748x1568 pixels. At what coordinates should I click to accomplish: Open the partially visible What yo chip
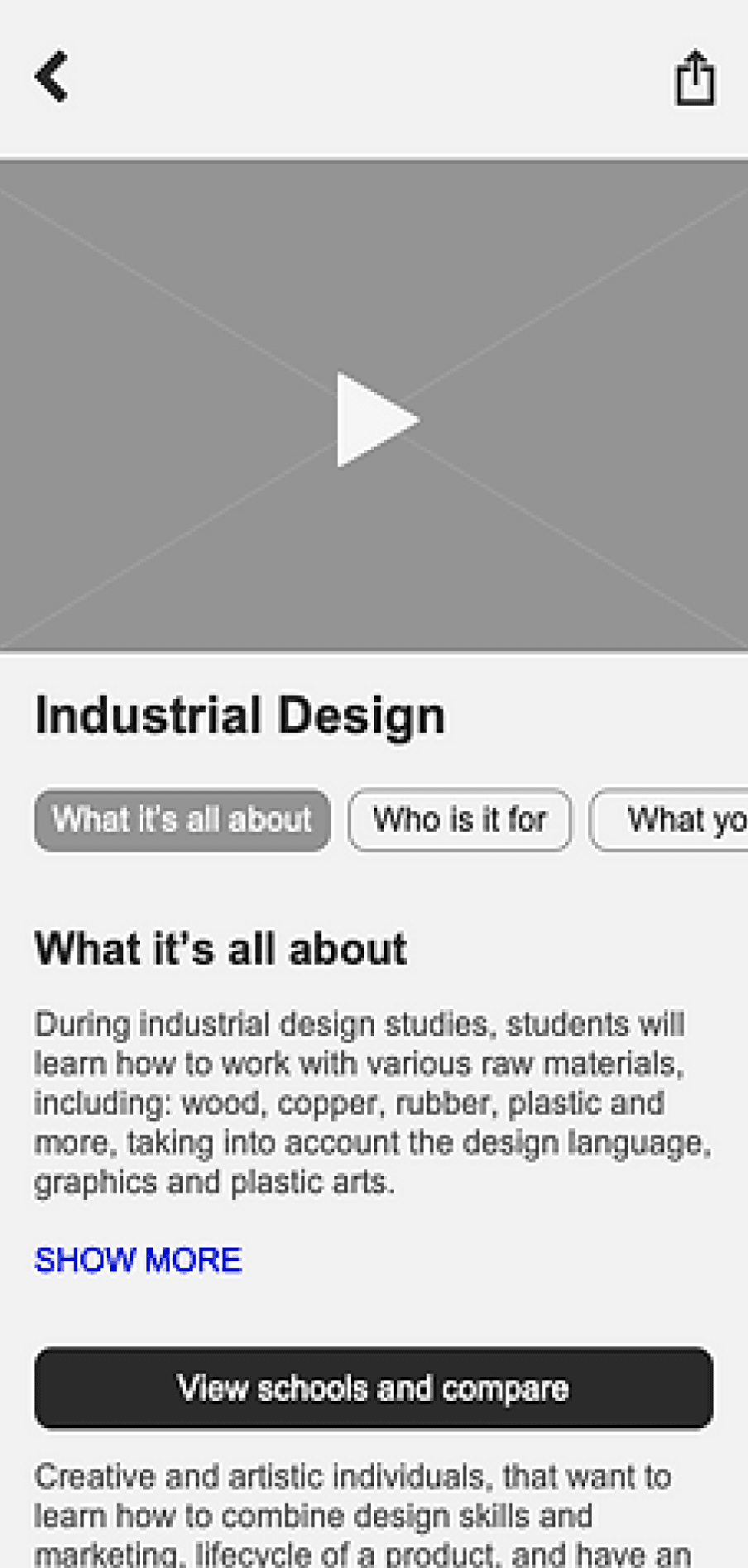[669, 820]
